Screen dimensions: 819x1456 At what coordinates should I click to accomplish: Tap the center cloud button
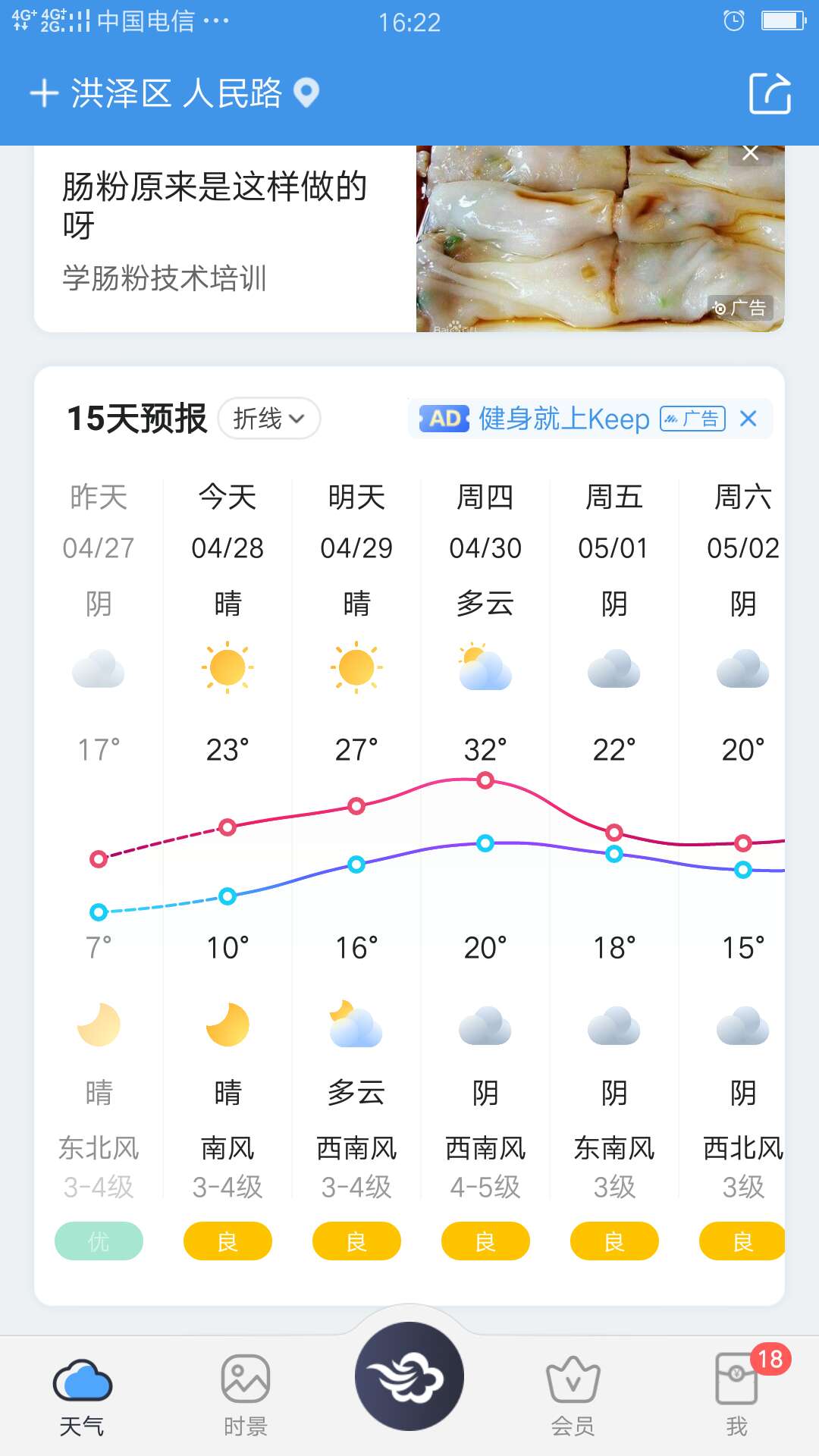(409, 1376)
